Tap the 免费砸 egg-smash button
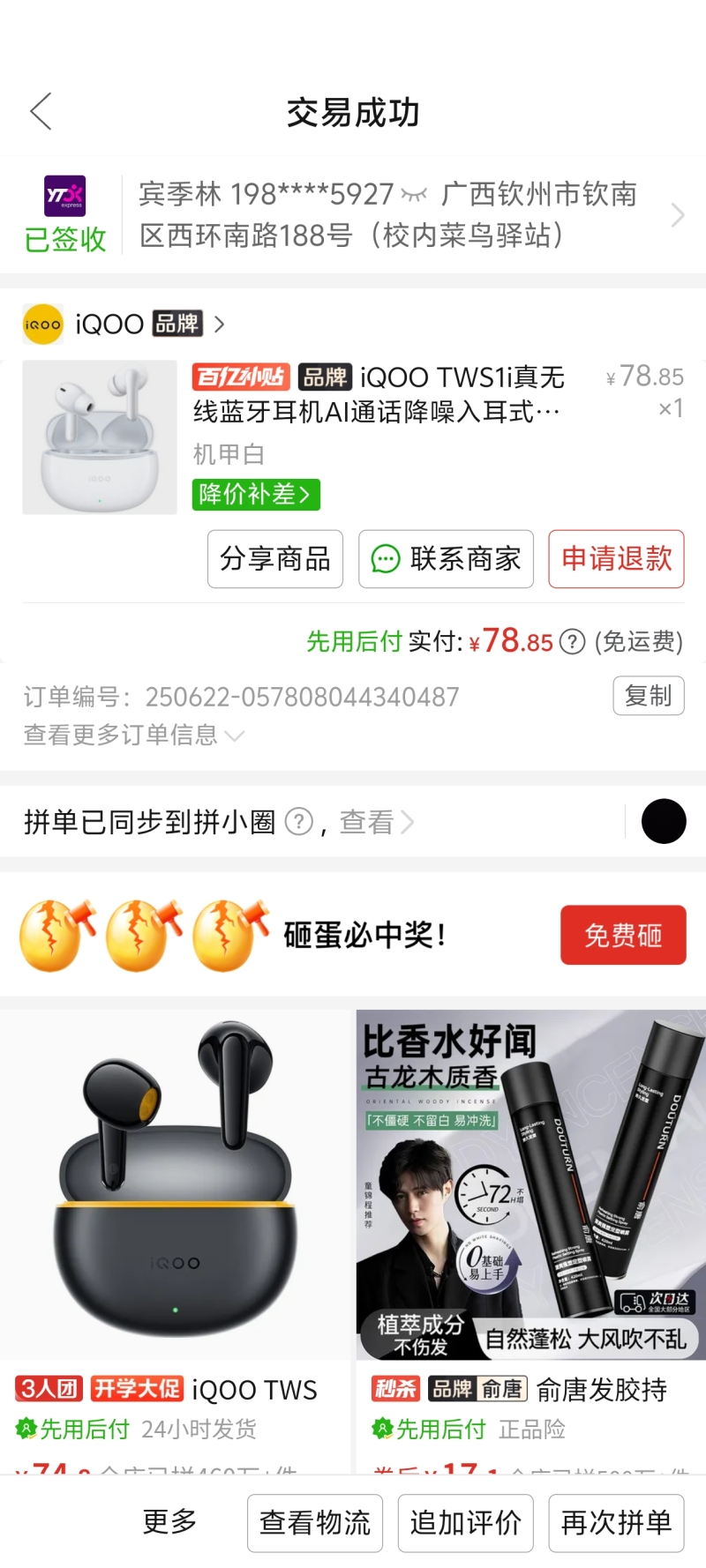The image size is (706, 1568). 623,935
